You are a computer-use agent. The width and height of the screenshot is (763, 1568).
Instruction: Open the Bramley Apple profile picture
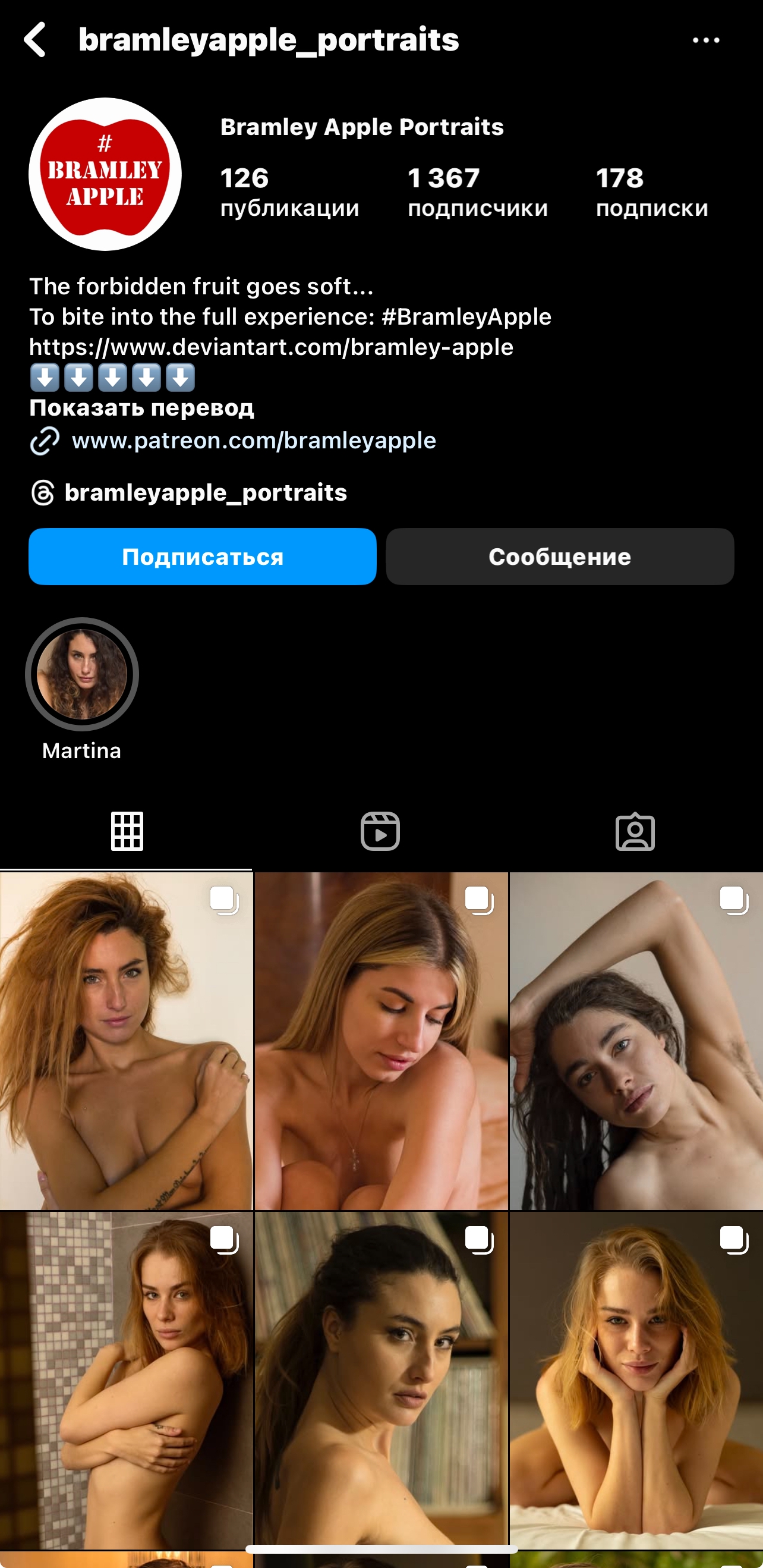[105, 174]
